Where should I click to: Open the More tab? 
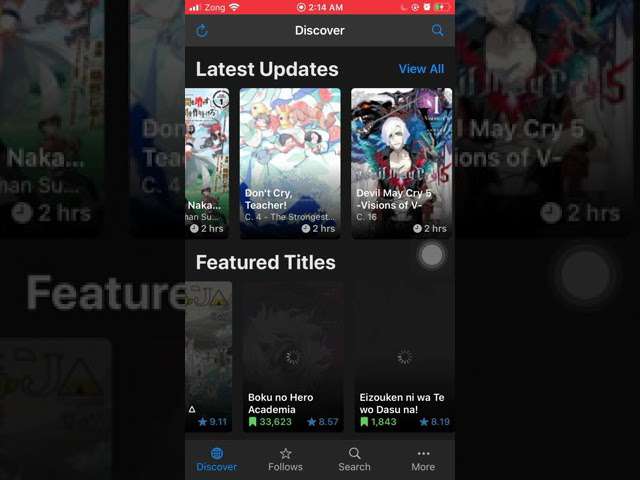(x=423, y=459)
